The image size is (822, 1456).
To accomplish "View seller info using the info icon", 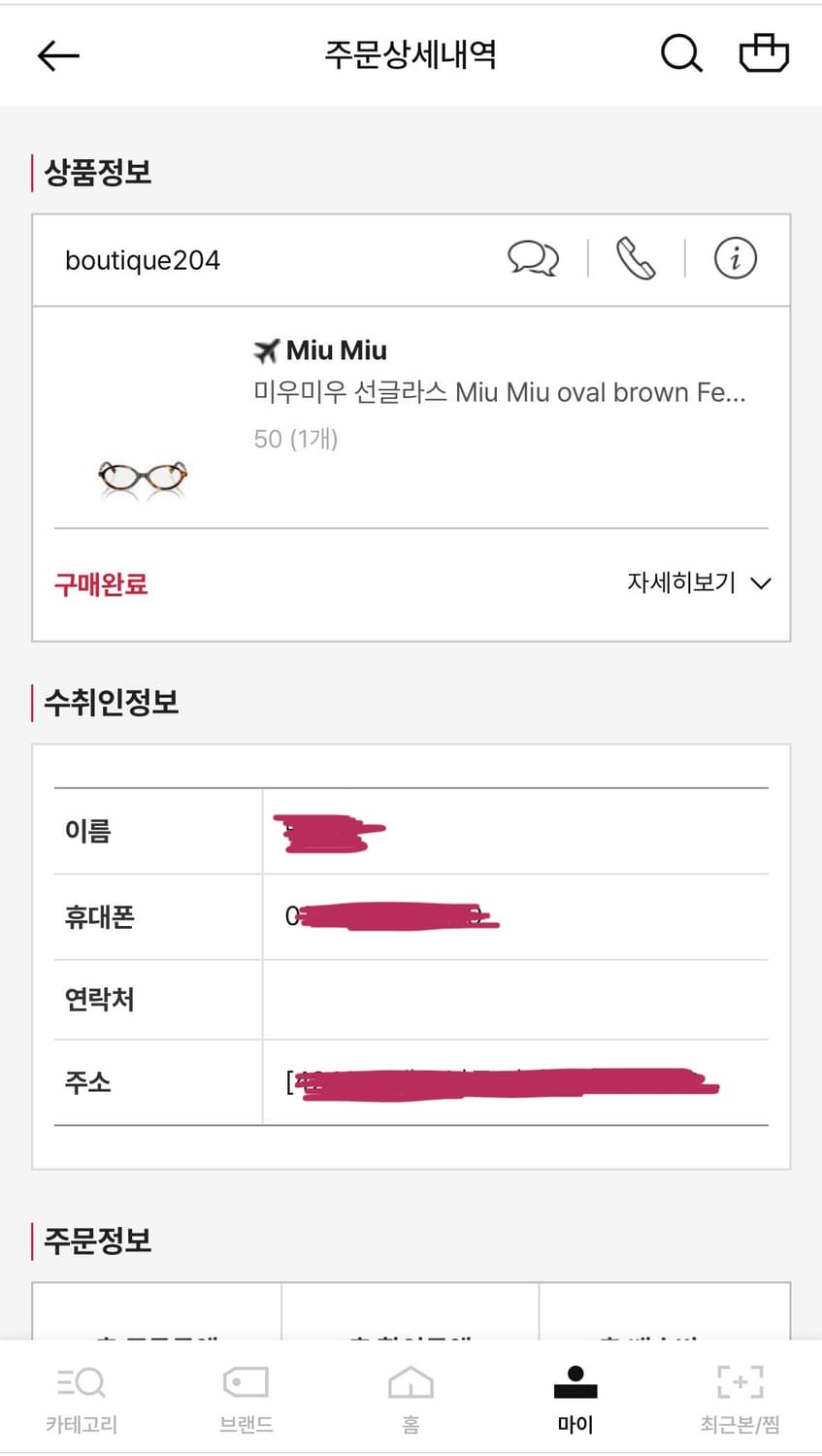I will pos(736,259).
